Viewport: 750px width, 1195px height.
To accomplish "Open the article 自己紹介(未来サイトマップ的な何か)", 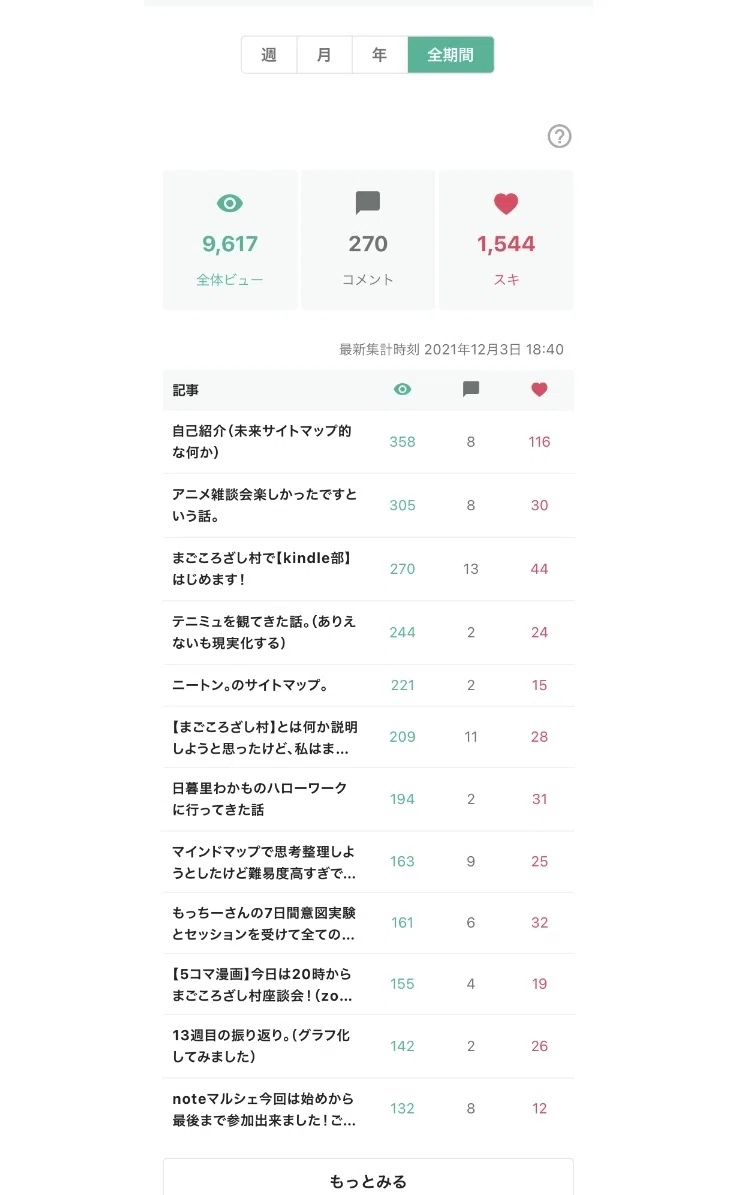I will click(368, 442).
